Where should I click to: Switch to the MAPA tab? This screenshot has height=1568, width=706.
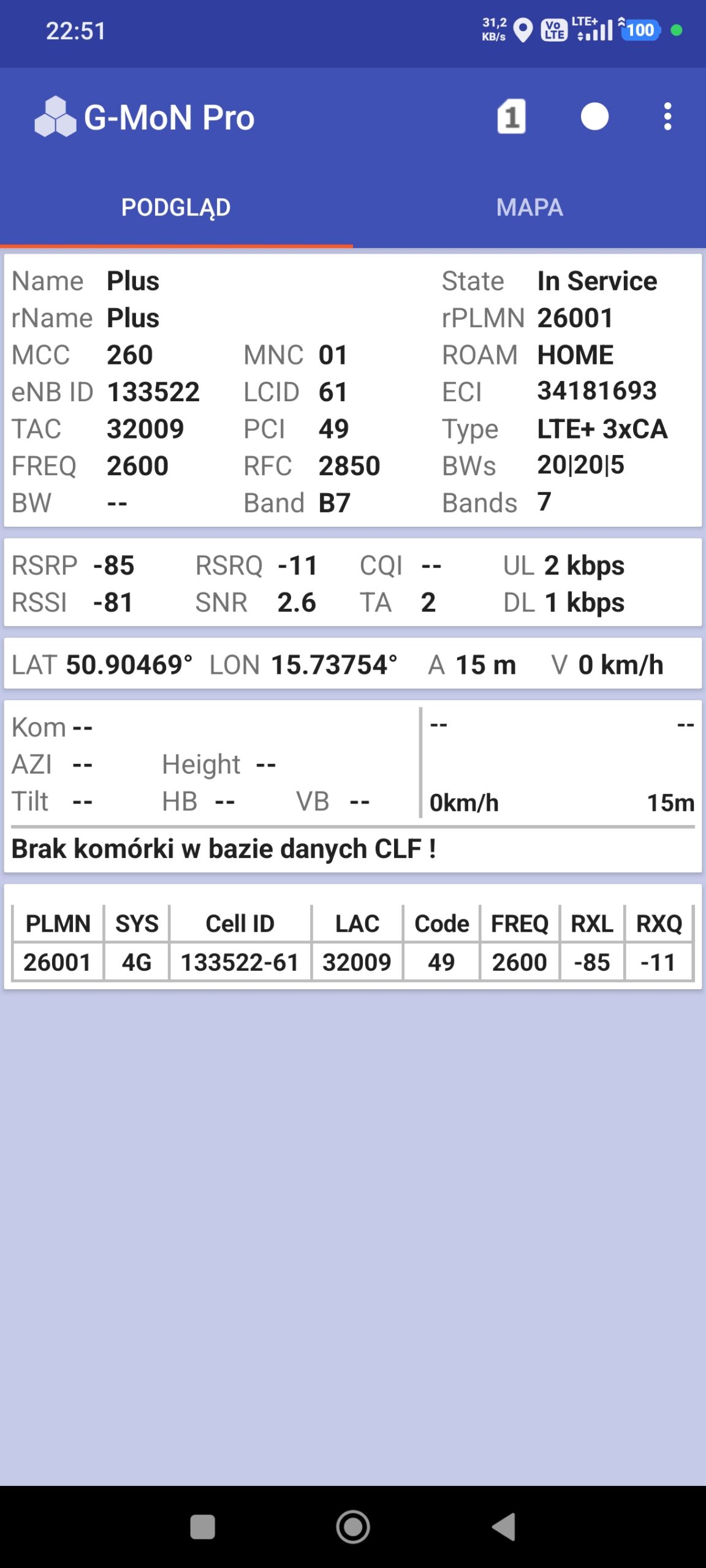coord(529,207)
